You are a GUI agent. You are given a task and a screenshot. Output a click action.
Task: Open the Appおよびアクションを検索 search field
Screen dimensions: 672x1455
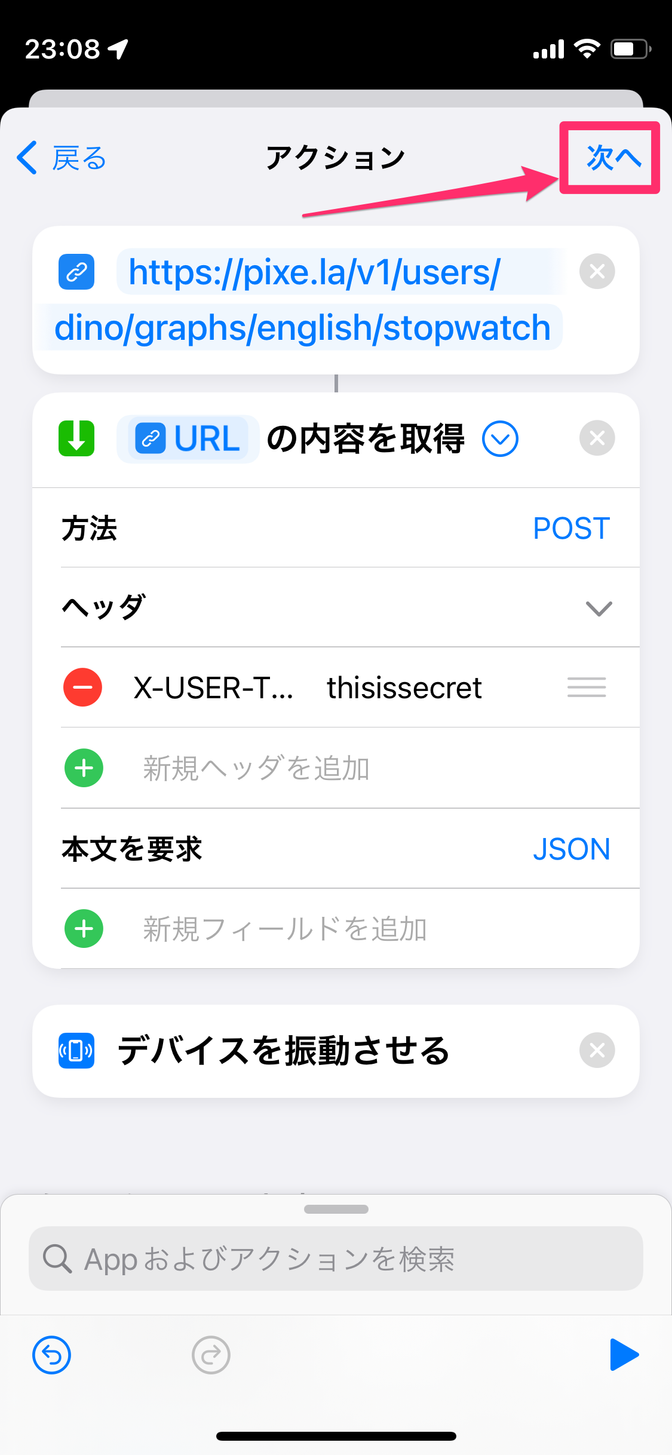336,1258
